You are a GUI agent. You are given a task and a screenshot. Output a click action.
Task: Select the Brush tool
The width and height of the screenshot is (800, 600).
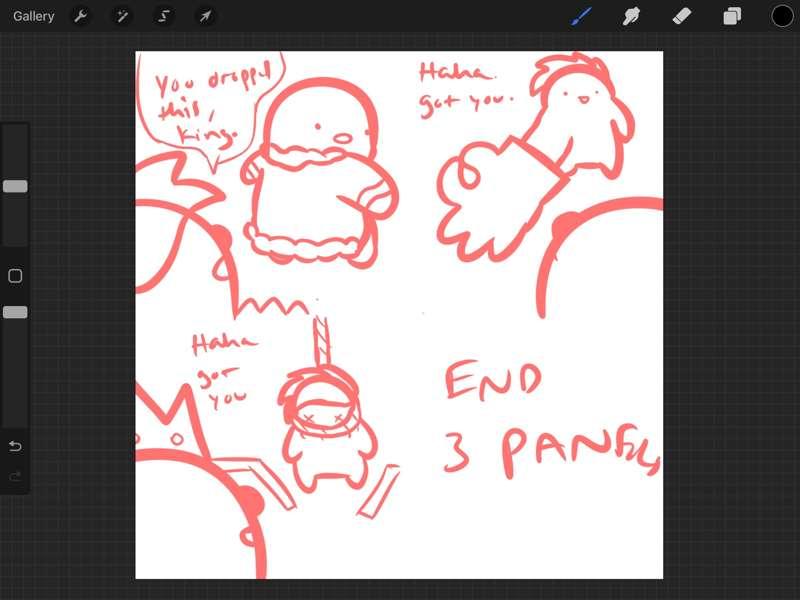[x=582, y=16]
